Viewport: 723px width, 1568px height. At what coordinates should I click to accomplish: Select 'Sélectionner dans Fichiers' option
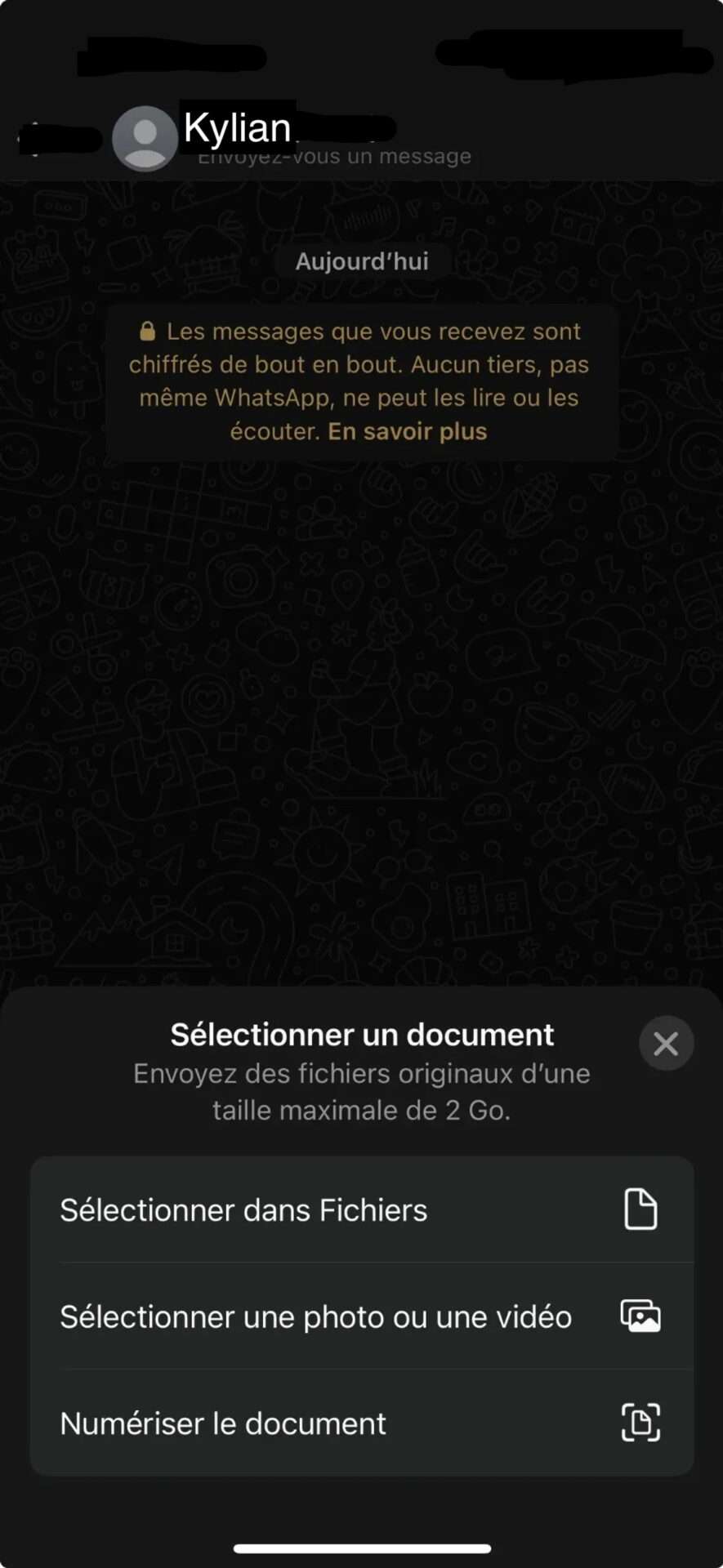pos(243,1209)
